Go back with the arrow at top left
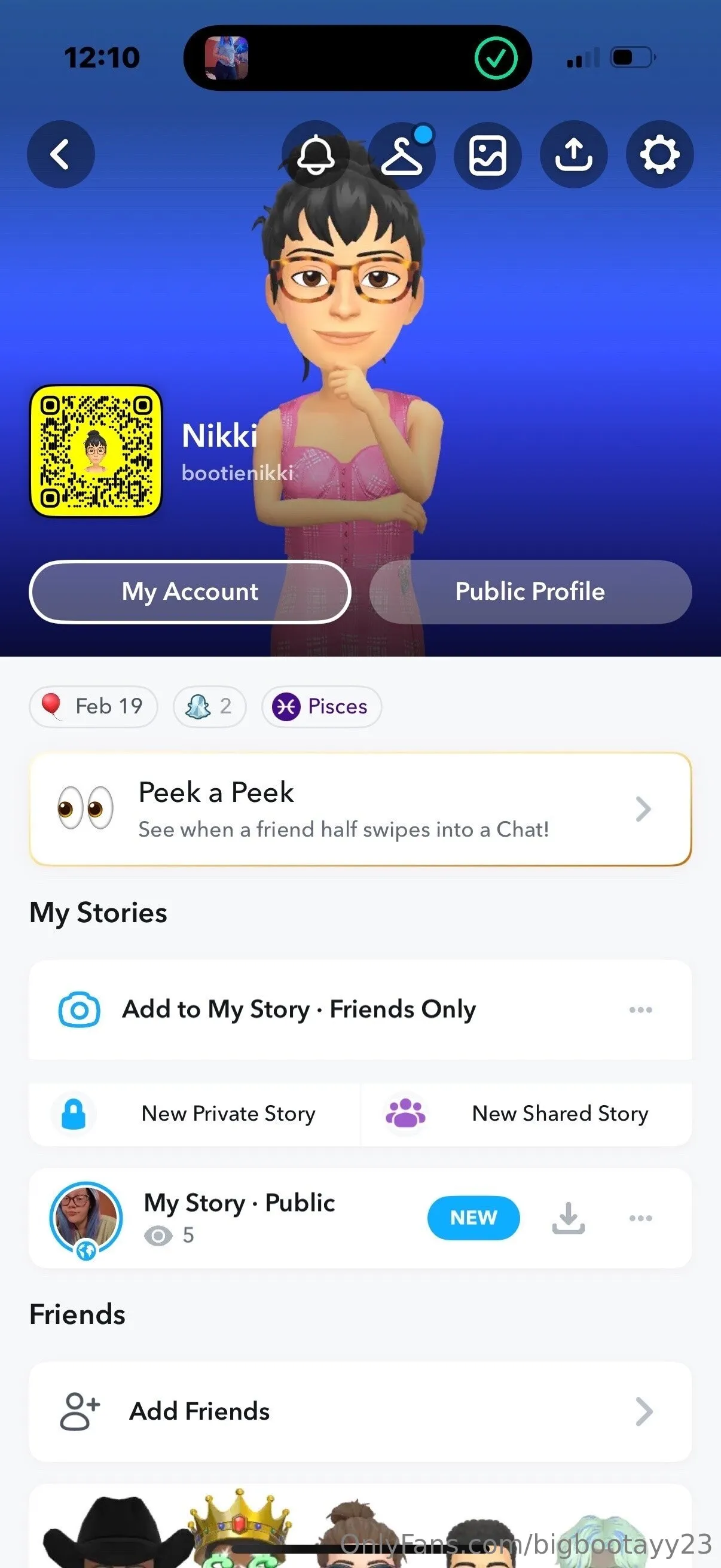Viewport: 721px width, 1568px height. click(61, 154)
